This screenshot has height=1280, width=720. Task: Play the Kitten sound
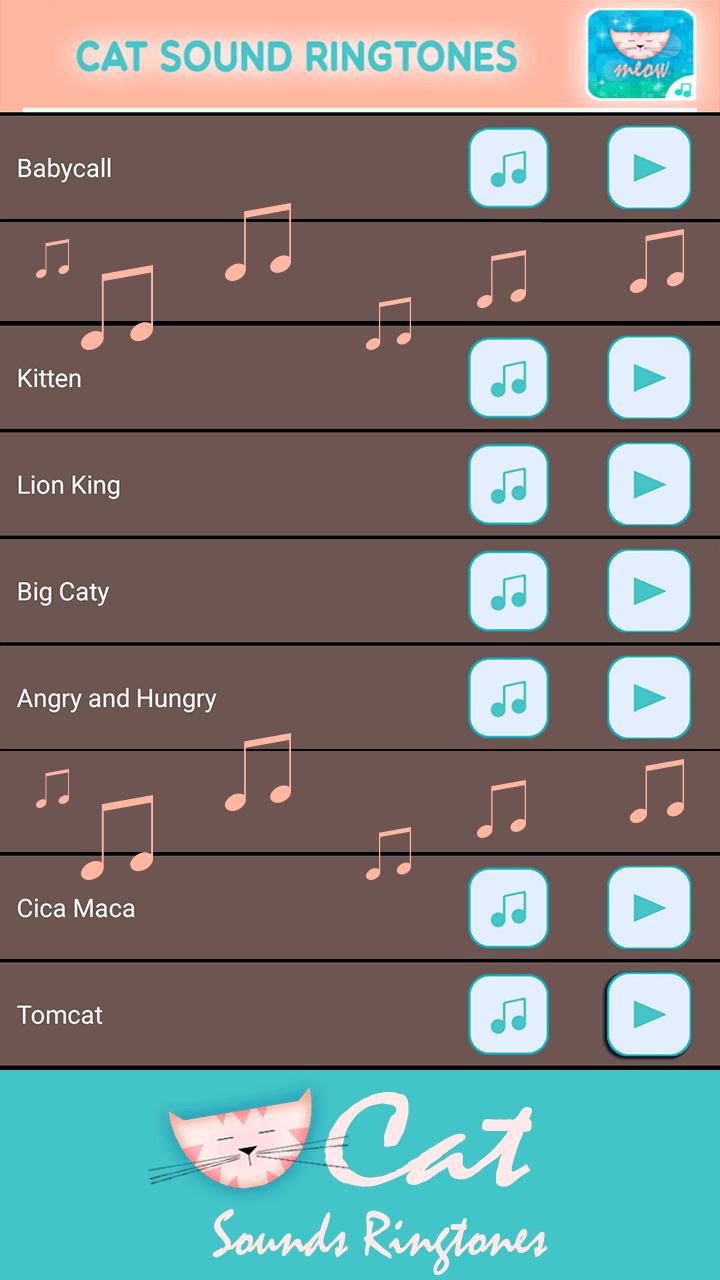[649, 378]
